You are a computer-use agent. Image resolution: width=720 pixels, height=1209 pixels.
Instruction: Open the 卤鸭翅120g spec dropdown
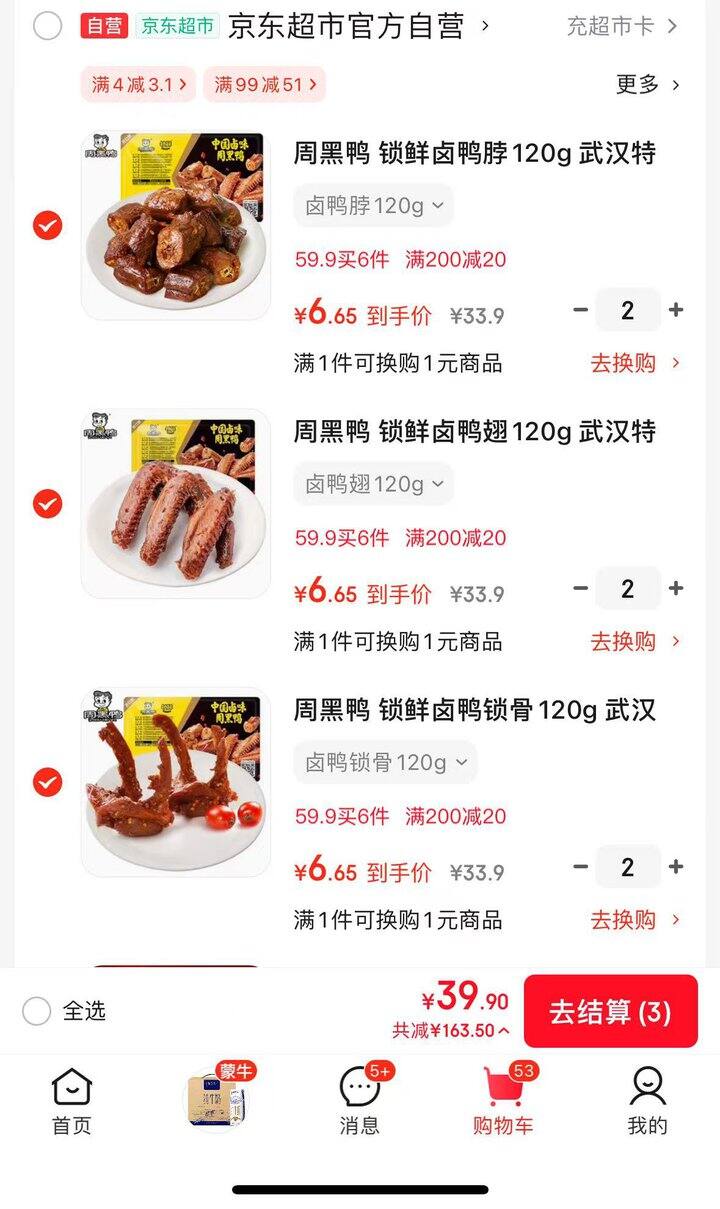tap(373, 484)
